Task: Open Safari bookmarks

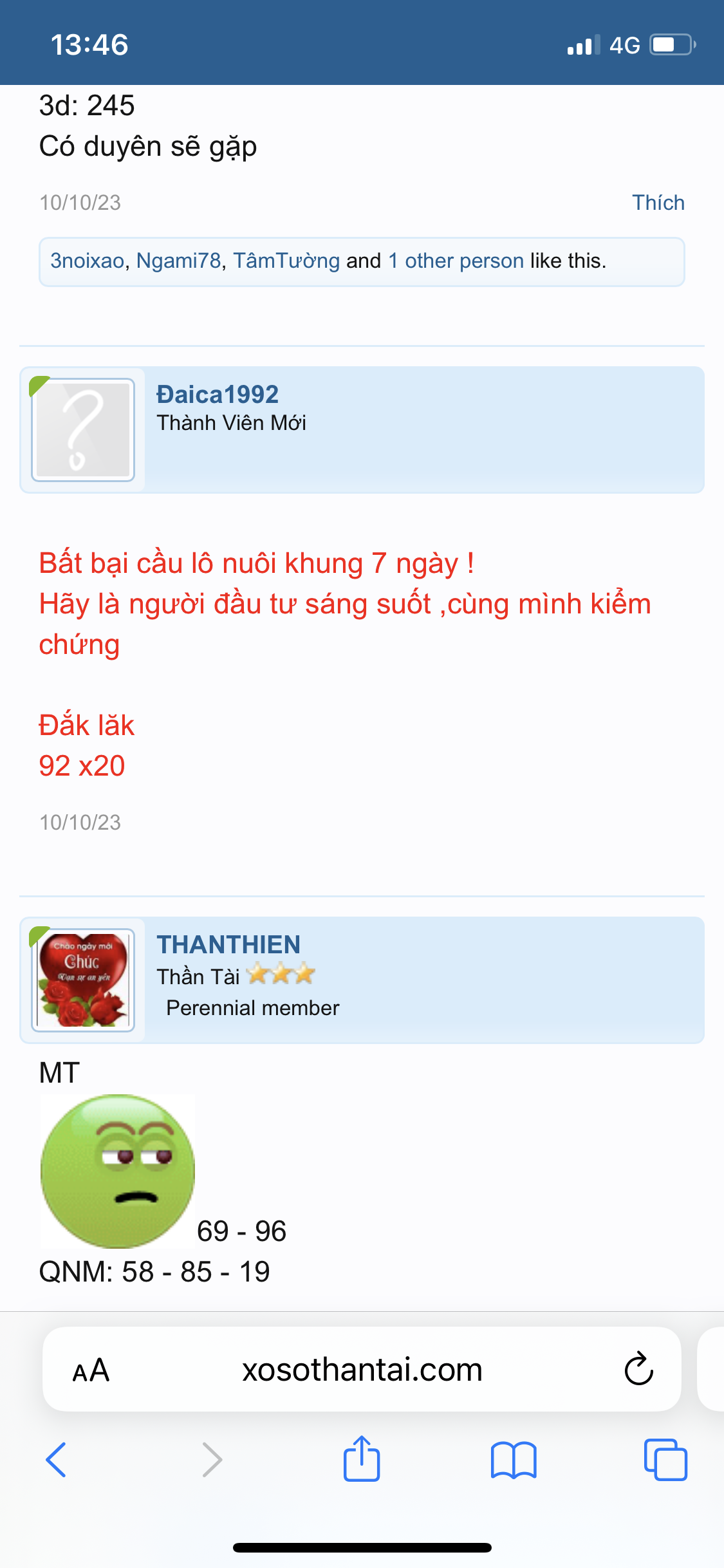Action: click(514, 1460)
